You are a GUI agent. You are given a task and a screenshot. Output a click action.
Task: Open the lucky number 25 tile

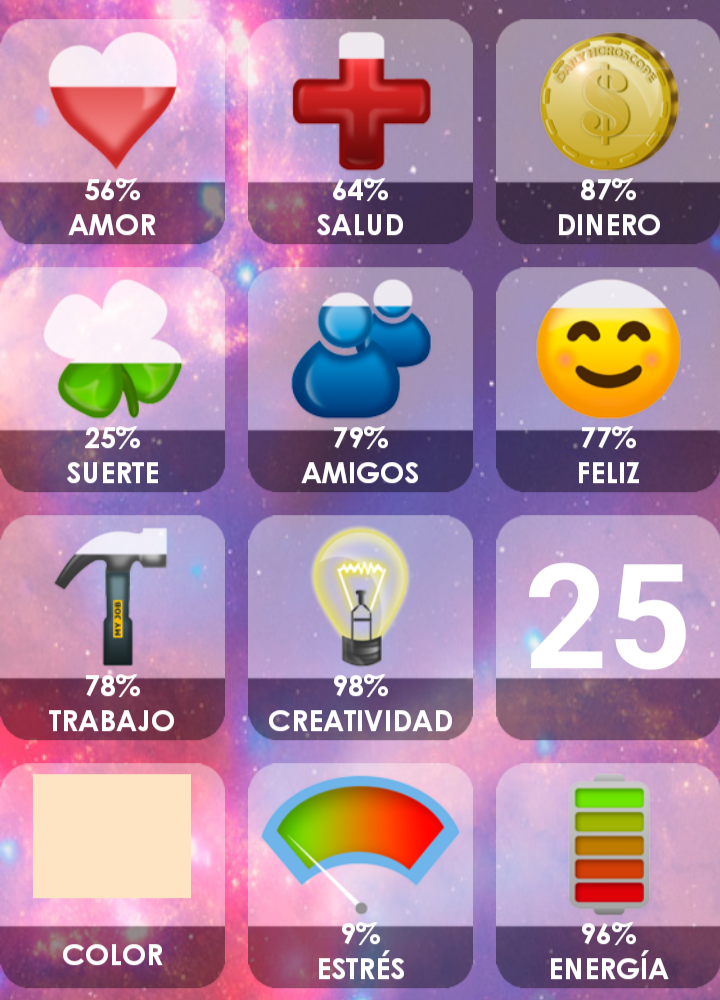tap(608, 626)
